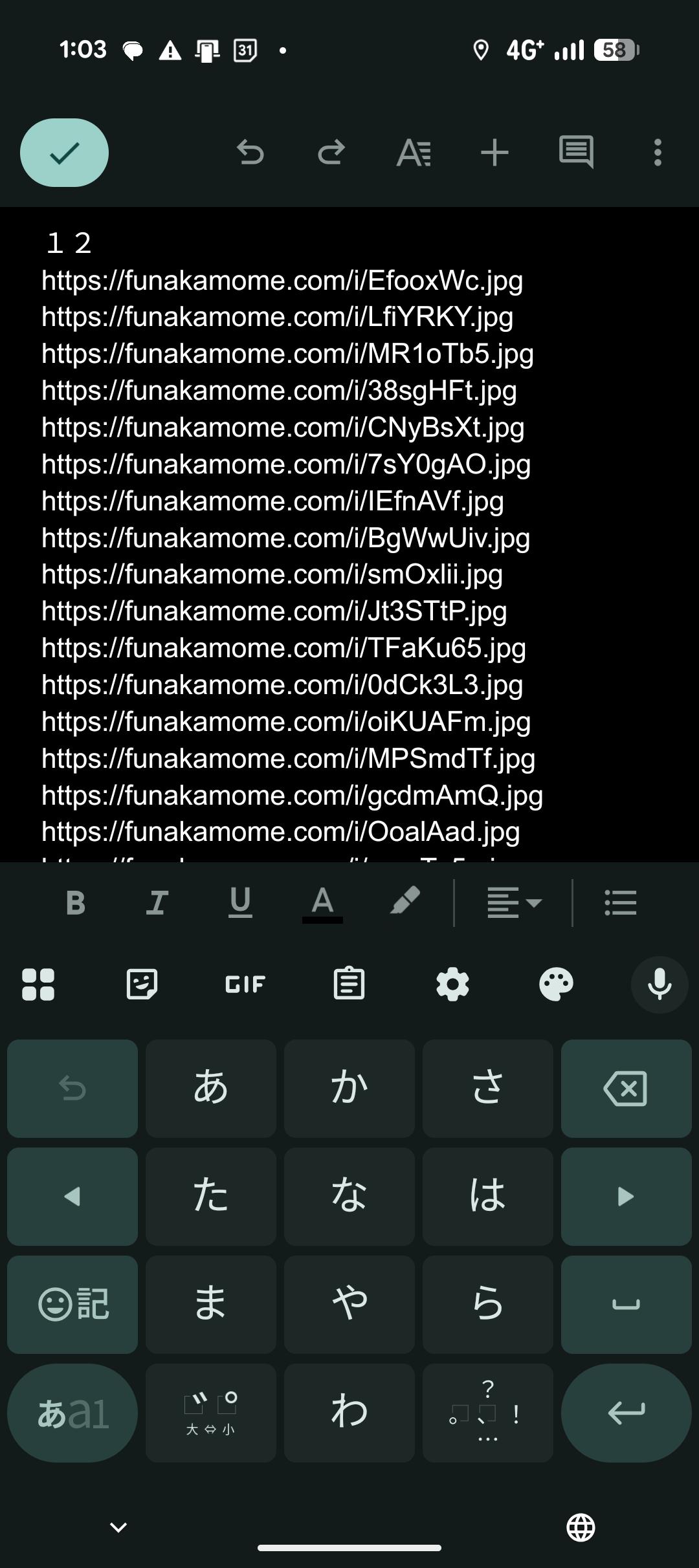Image resolution: width=699 pixels, height=1568 pixels.
Task: Toggle underline formatting
Action: click(x=240, y=902)
